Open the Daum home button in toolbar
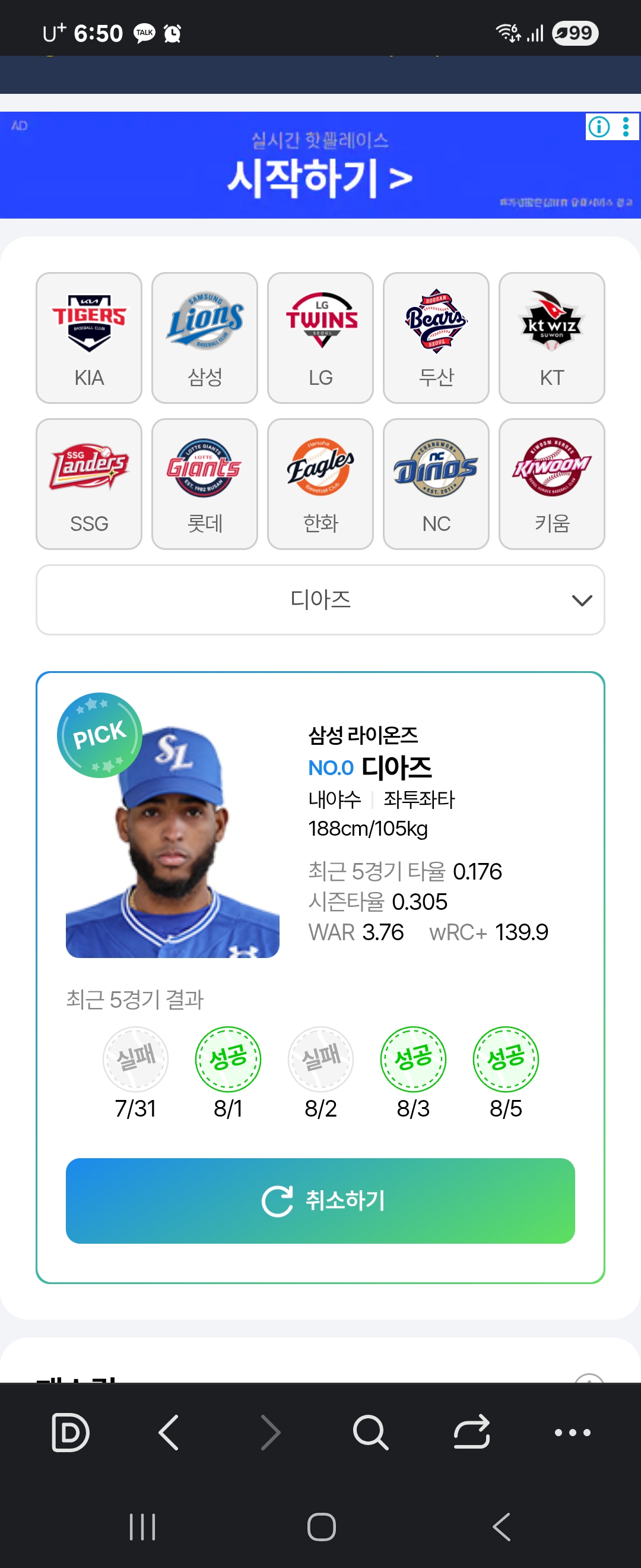Image resolution: width=641 pixels, height=1568 pixels. click(x=71, y=1432)
